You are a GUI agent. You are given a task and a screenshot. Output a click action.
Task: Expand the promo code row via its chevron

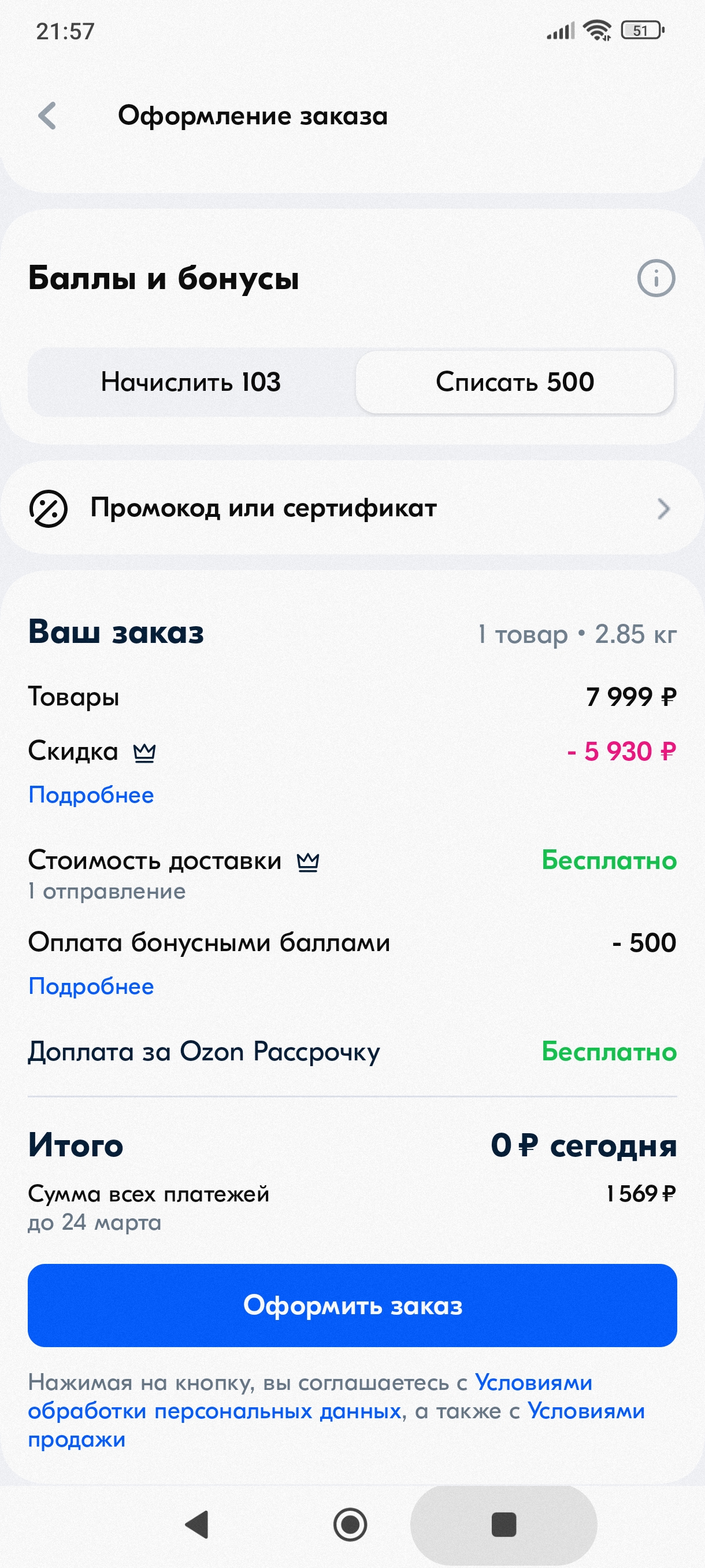tap(666, 508)
